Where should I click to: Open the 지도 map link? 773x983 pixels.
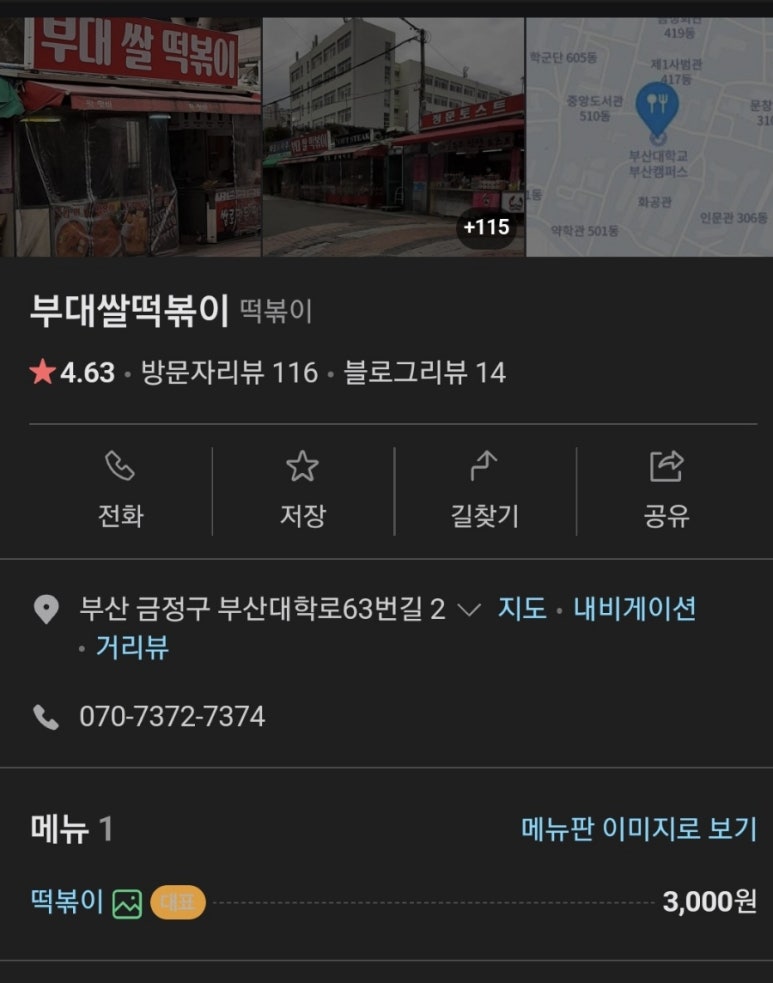pyautogui.click(x=522, y=609)
